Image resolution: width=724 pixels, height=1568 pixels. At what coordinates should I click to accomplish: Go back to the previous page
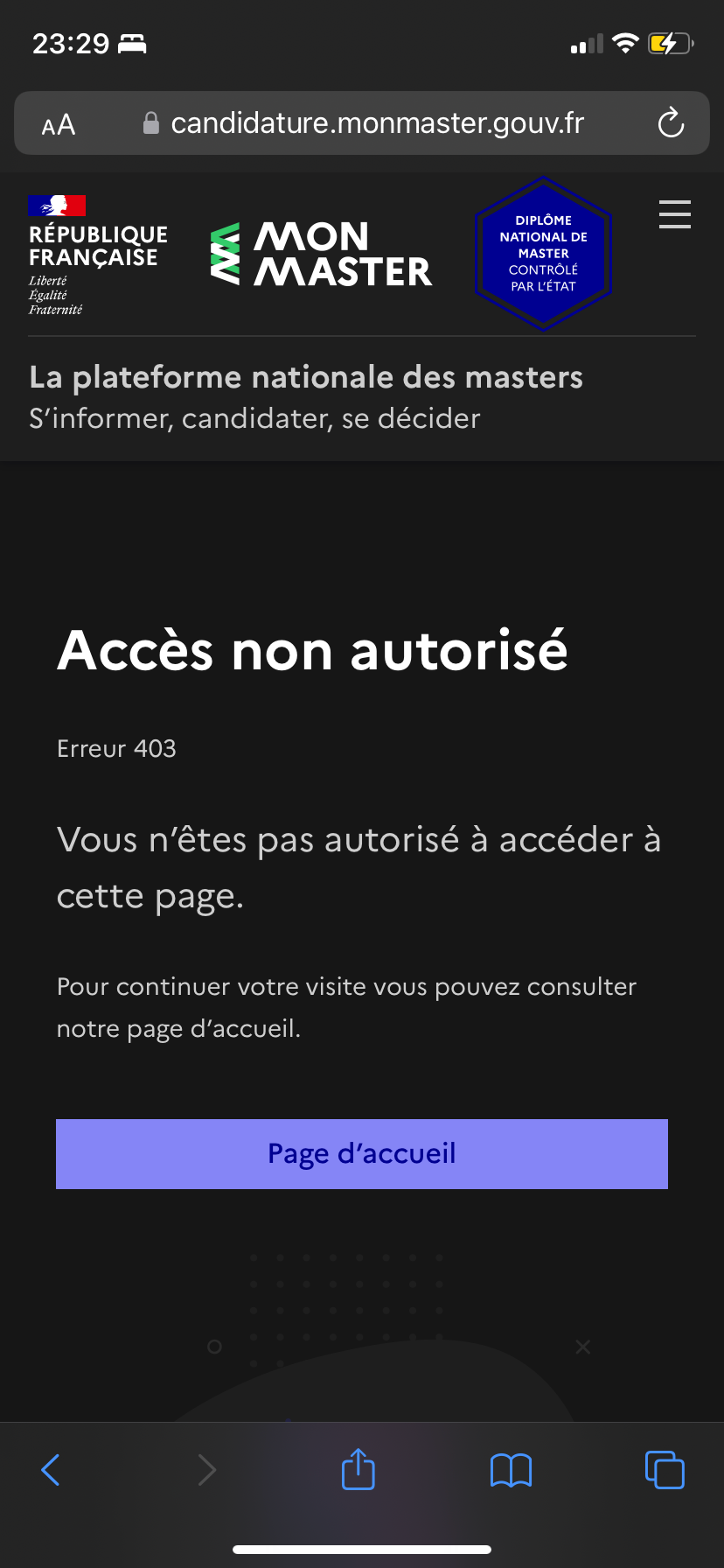tap(52, 1470)
